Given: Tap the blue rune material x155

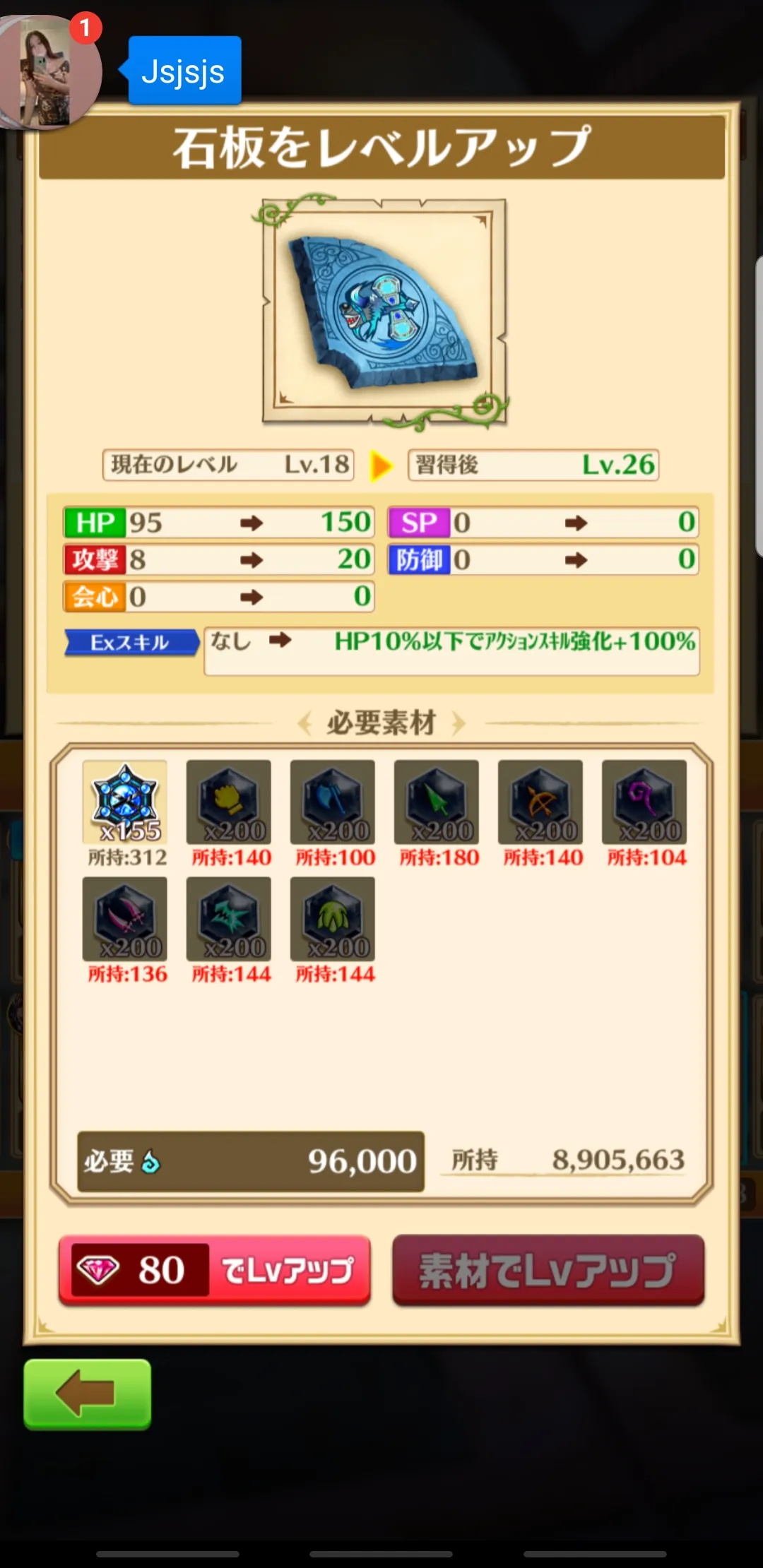Looking at the screenshot, I should (x=125, y=802).
